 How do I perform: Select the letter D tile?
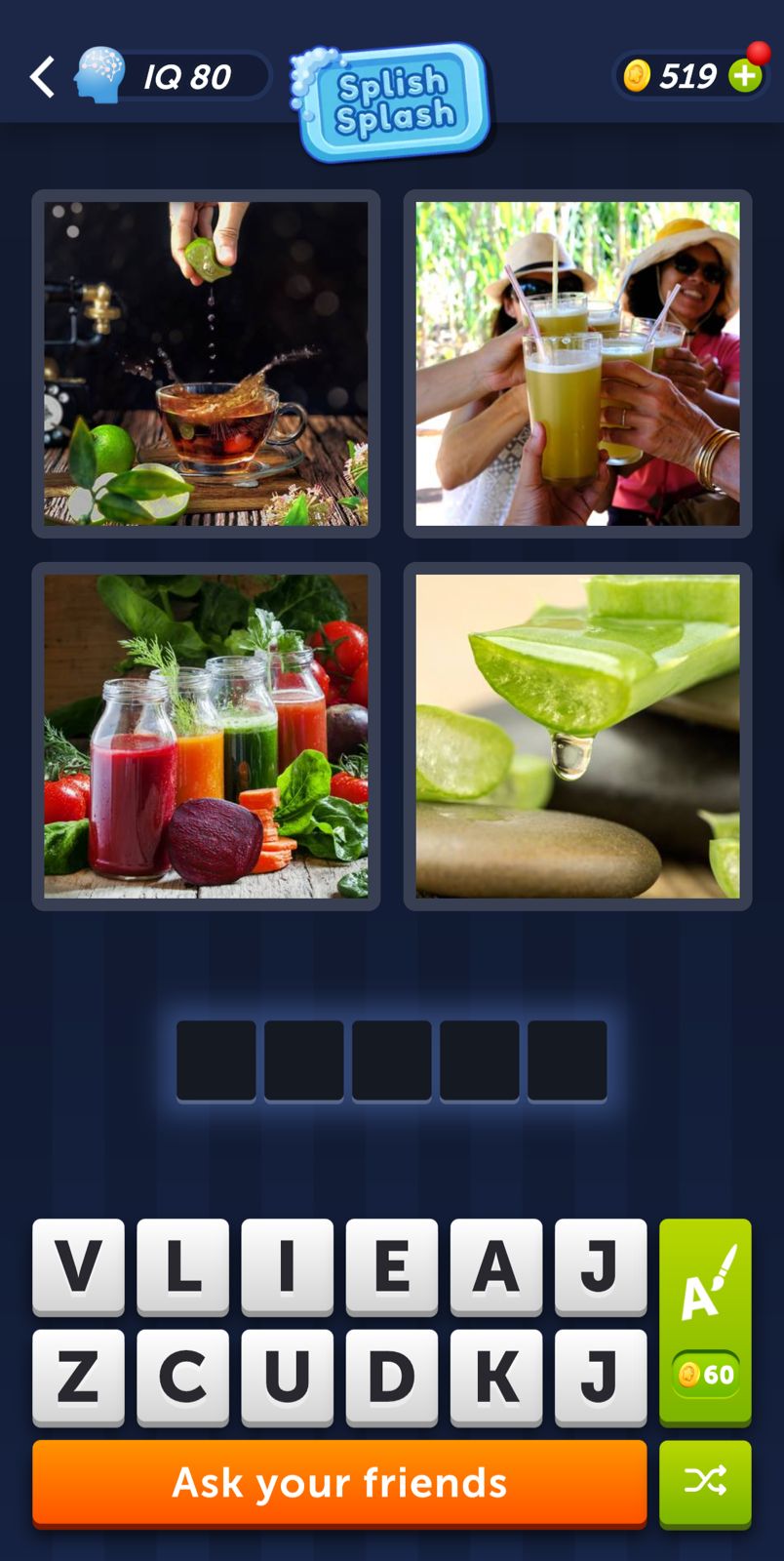[x=391, y=1376]
